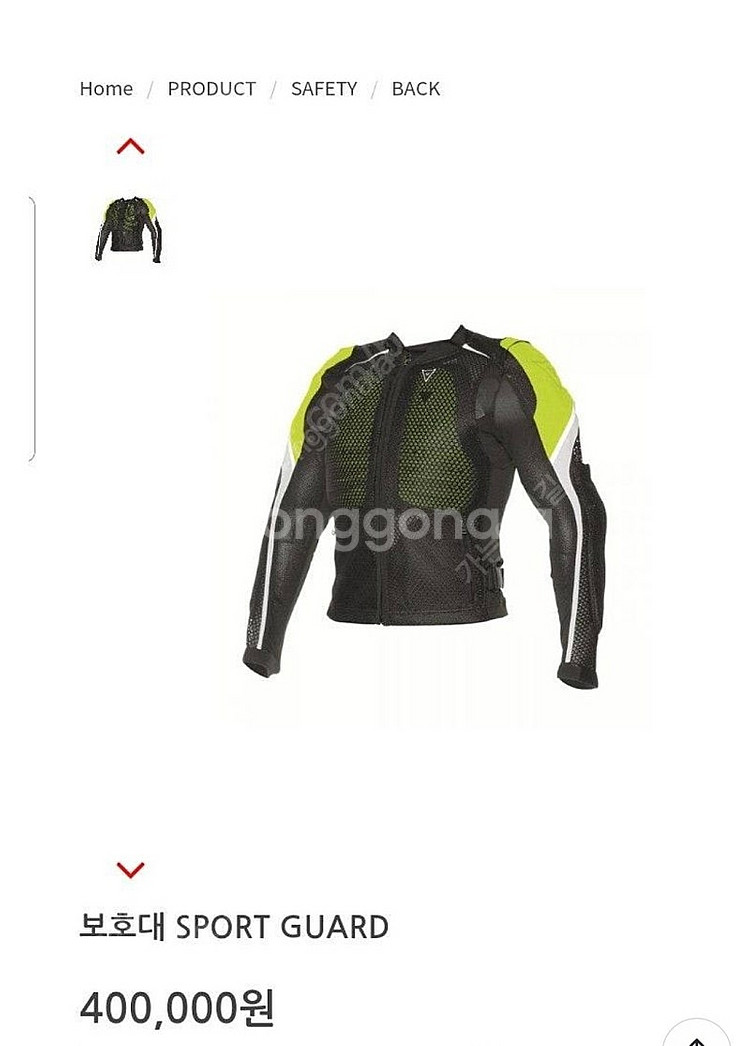Tap the scroll-to-top arrow button
Image resolution: width=750 pixels, height=1046 pixels.
[x=697, y=1035]
